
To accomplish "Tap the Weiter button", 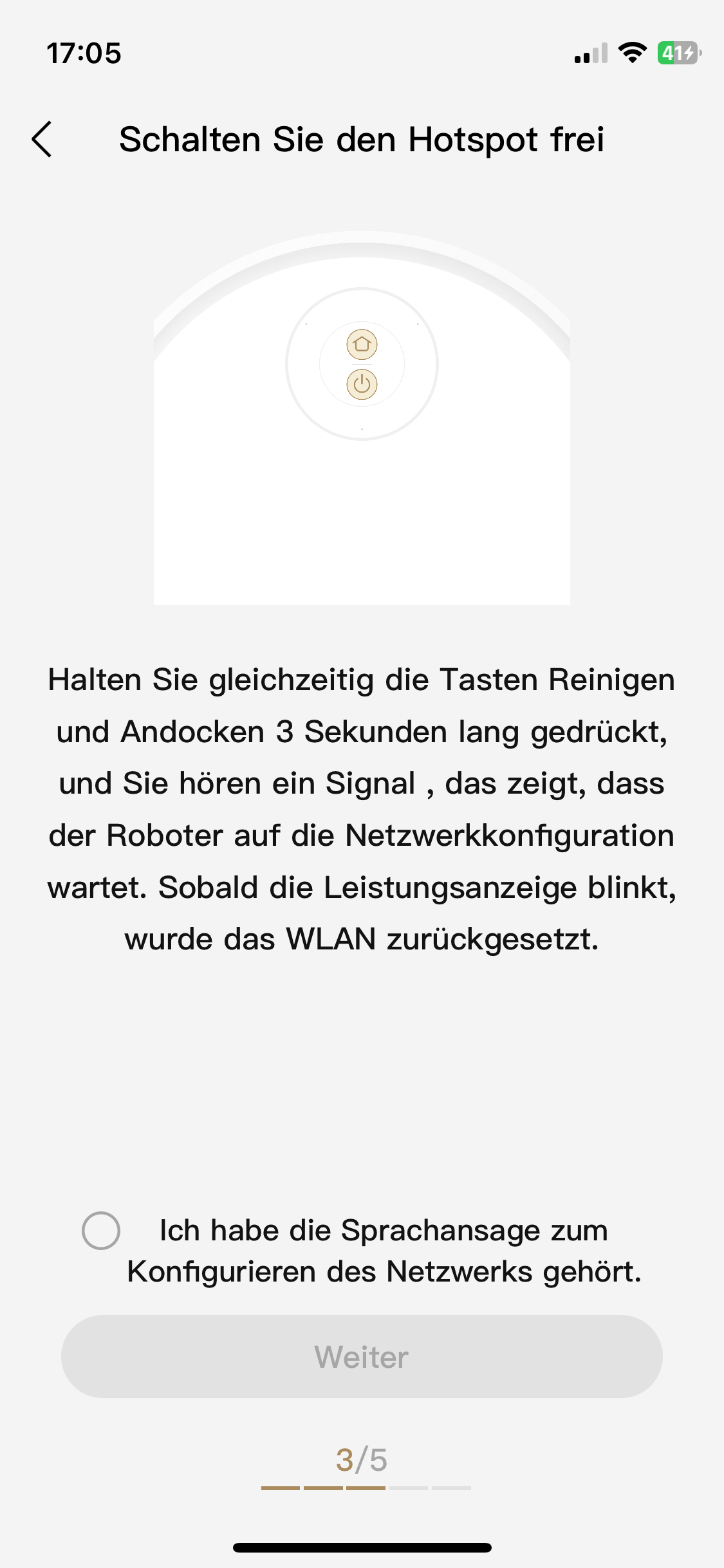I will click(x=362, y=1356).
